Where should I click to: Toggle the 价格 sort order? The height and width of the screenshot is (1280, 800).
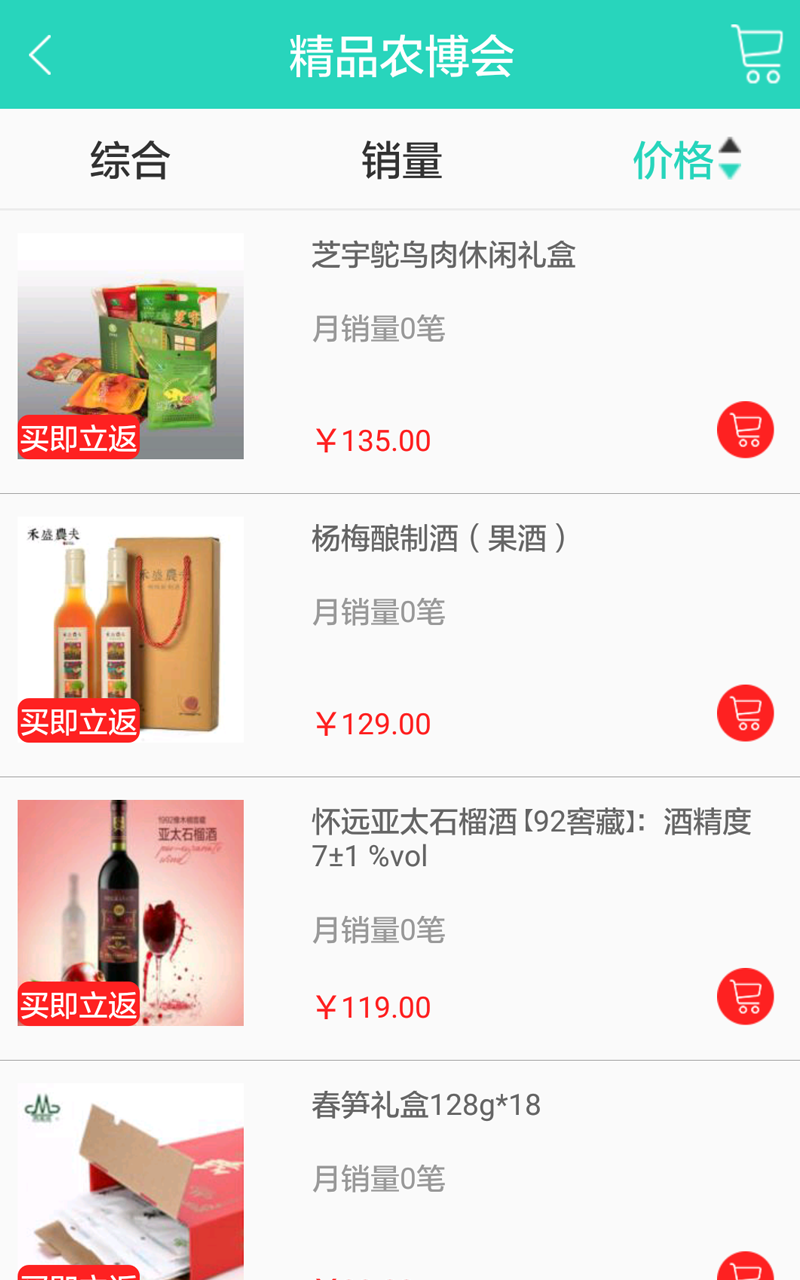[687, 160]
